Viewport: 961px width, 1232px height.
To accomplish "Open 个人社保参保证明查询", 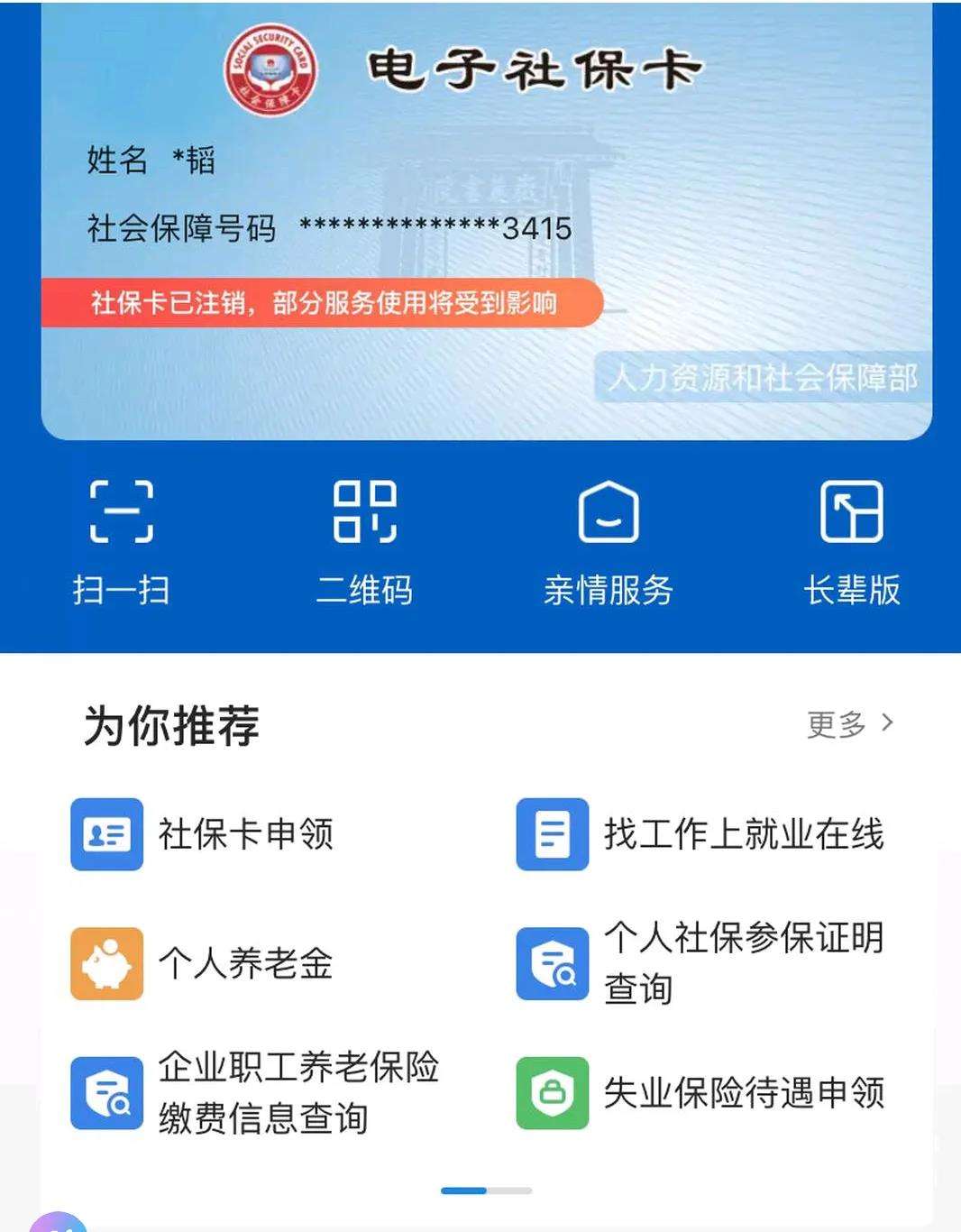I will 700,963.
